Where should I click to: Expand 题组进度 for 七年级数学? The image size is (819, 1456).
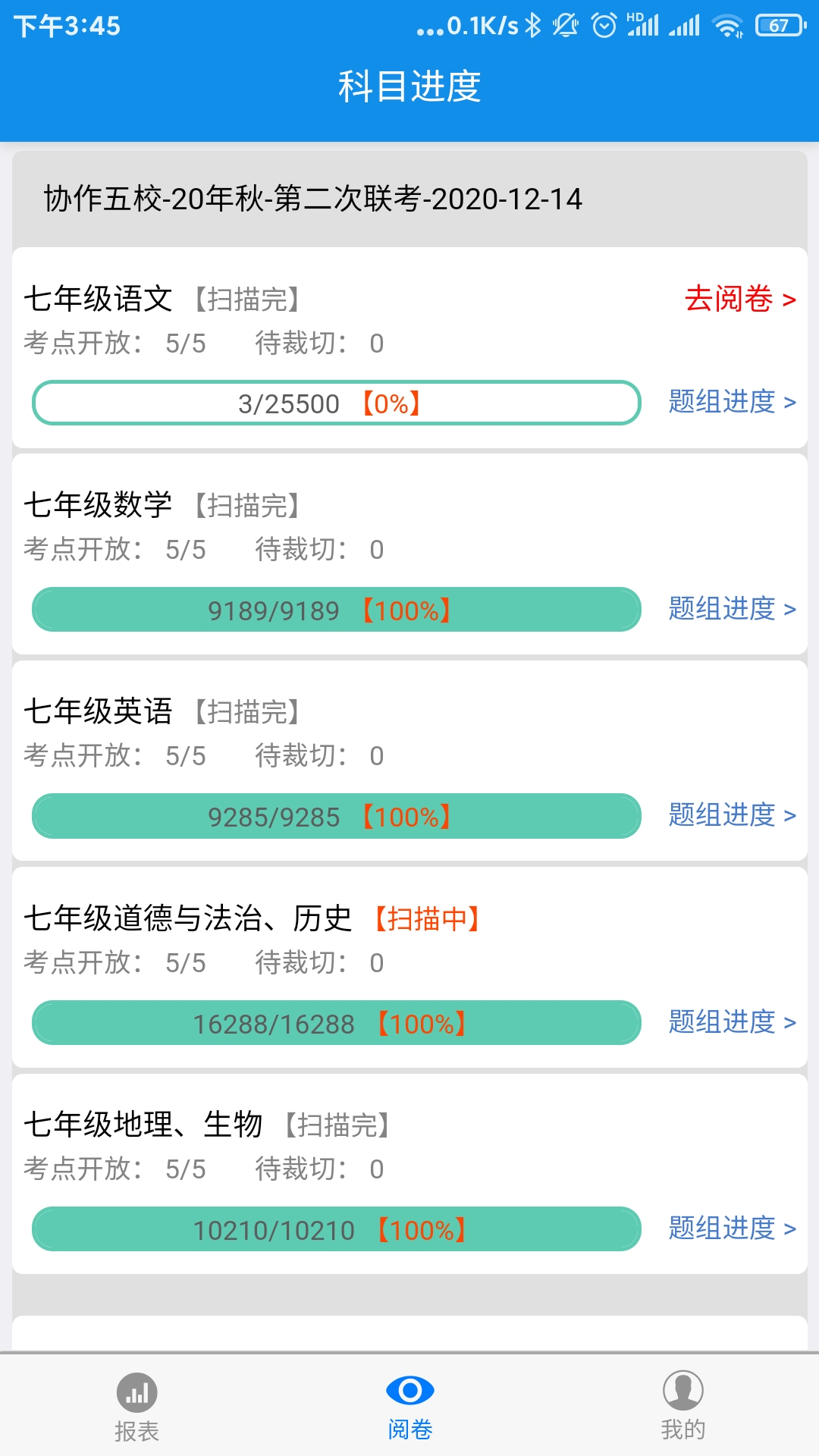(x=730, y=609)
